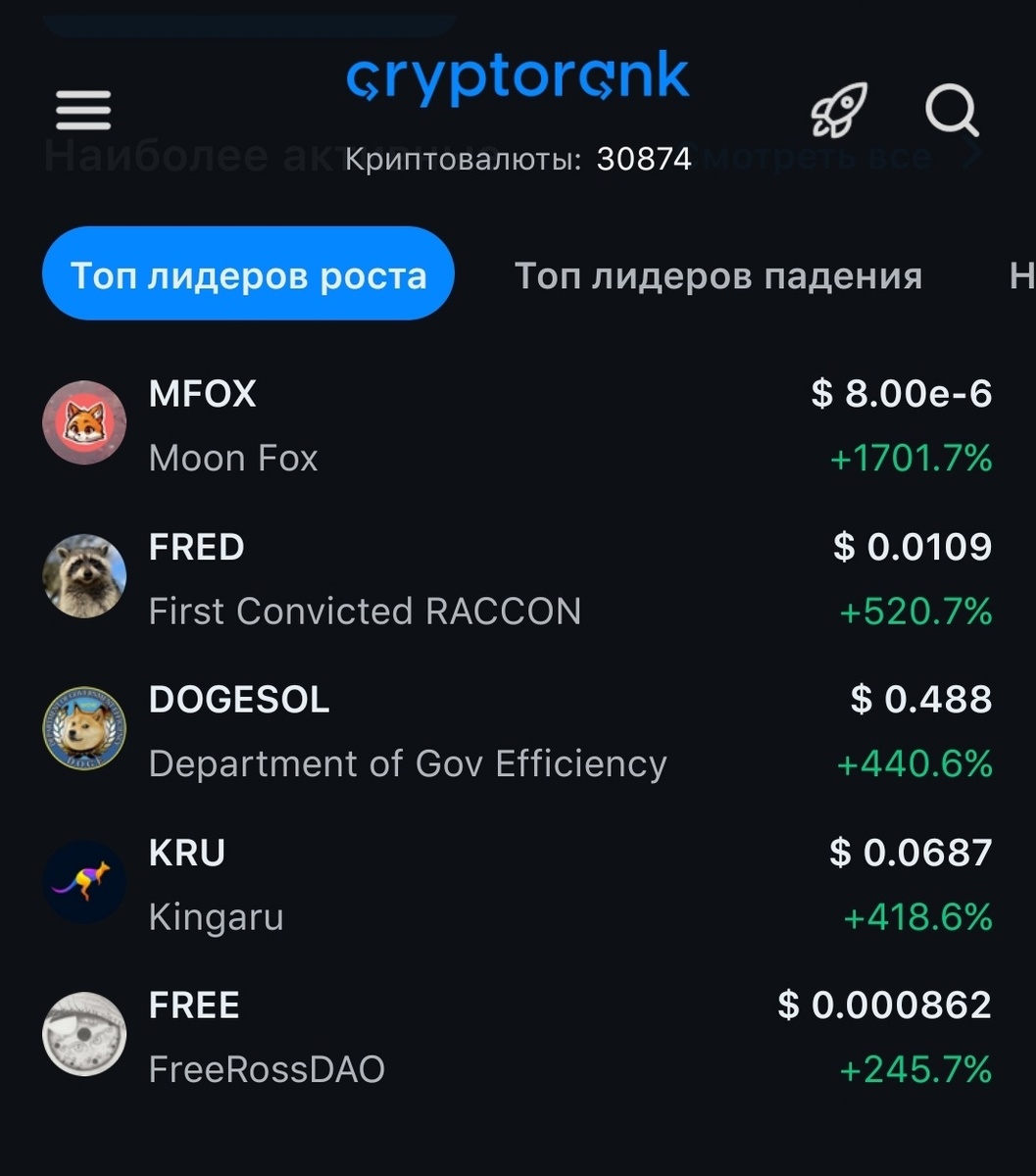Tap the rocket icon in header
Viewport: 1036px width, 1176px height.
pos(839,110)
